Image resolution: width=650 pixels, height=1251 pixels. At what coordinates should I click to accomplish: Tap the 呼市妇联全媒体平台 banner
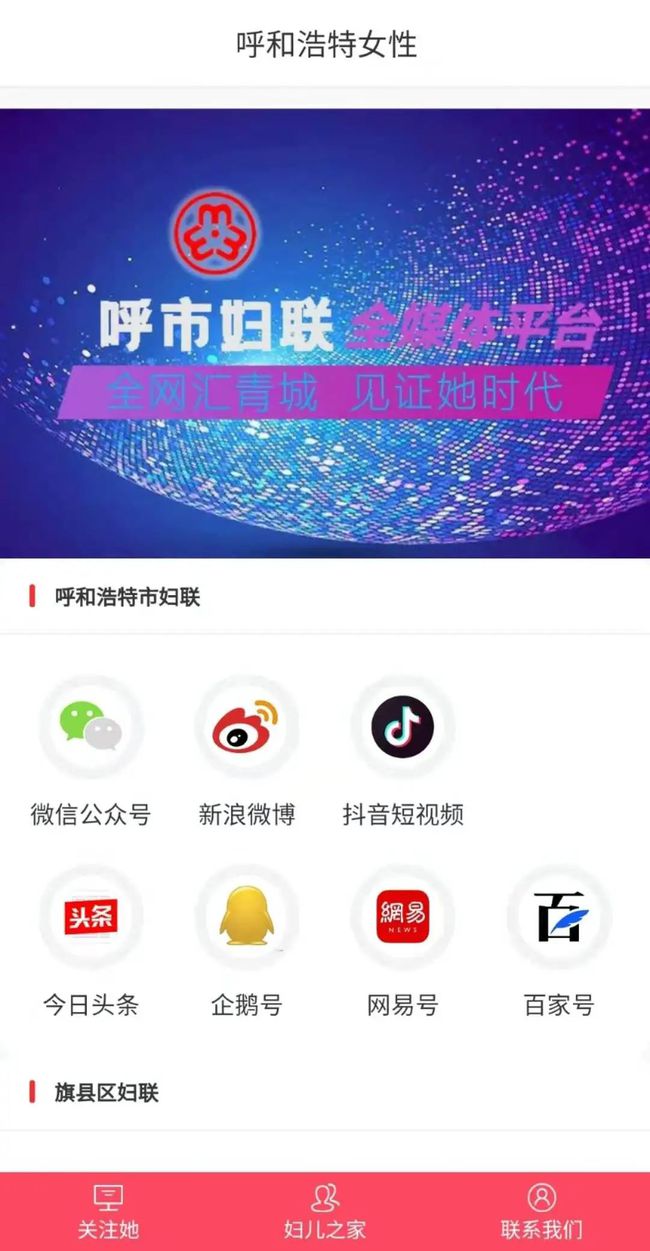(325, 333)
